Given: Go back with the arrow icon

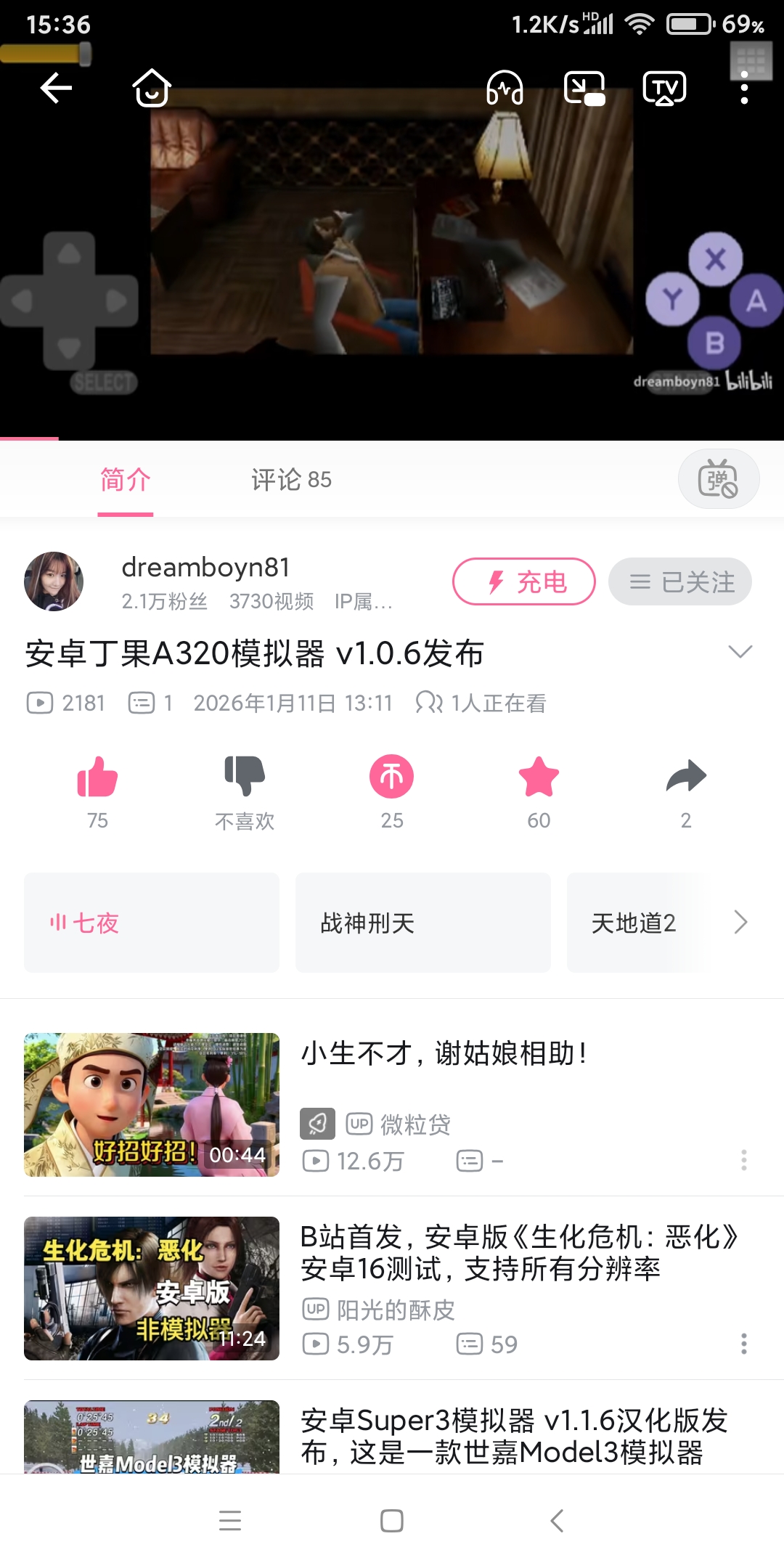Looking at the screenshot, I should [53, 87].
